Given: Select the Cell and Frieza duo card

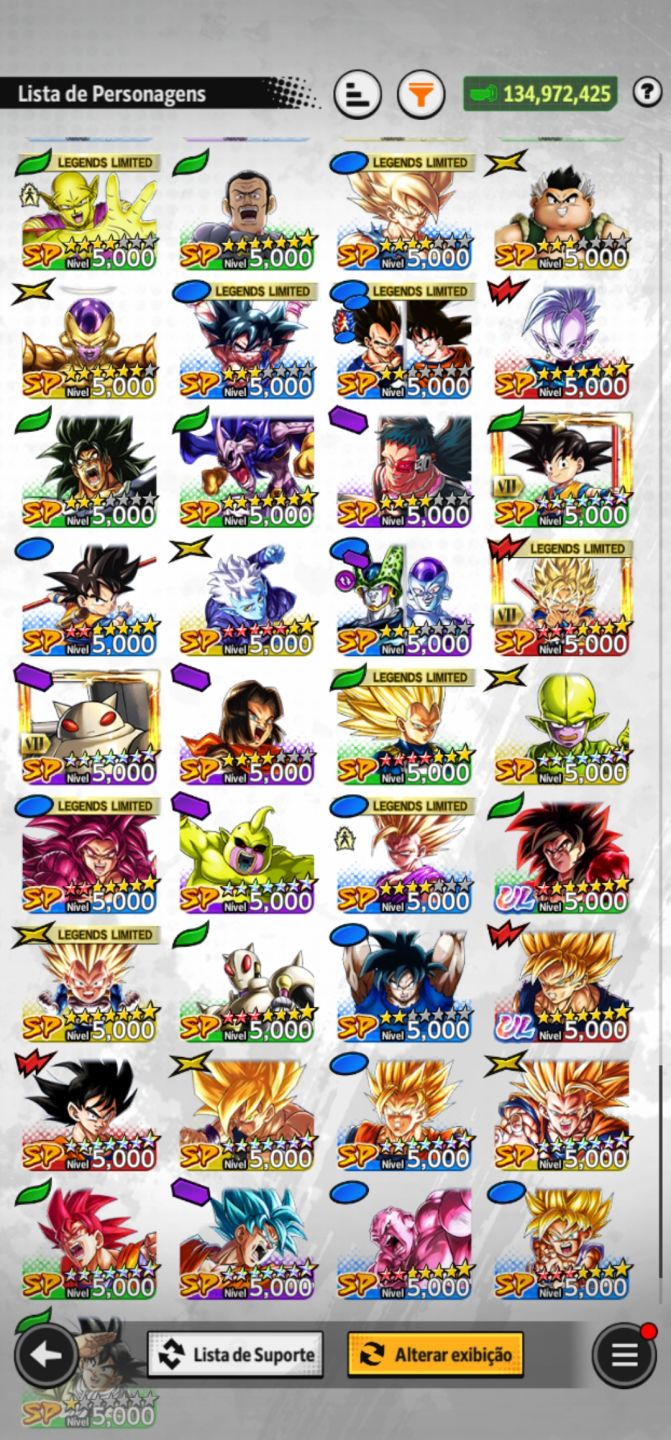Looking at the screenshot, I should pyautogui.click(x=404, y=597).
